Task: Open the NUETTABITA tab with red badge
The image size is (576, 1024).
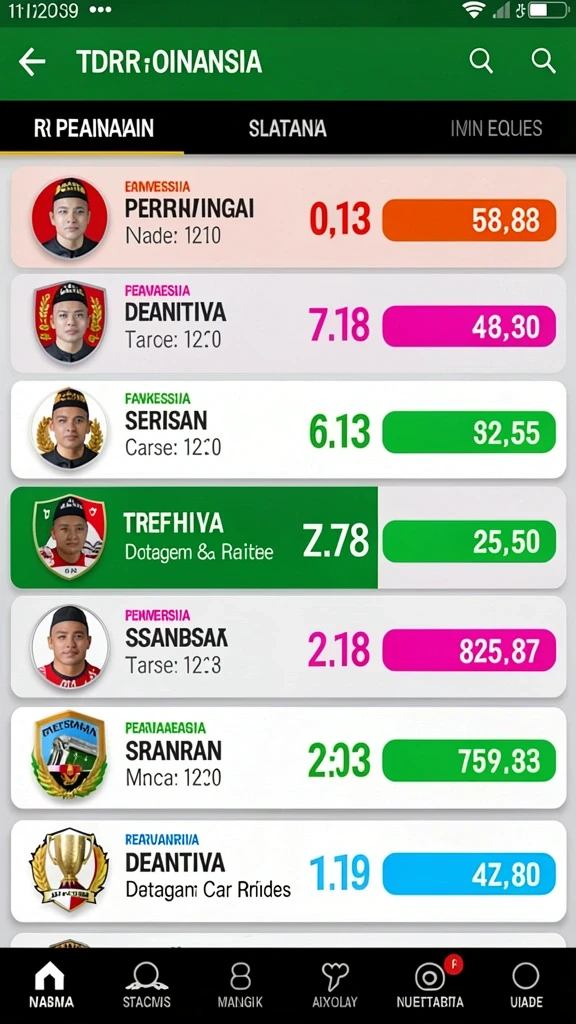Action: click(x=430, y=985)
